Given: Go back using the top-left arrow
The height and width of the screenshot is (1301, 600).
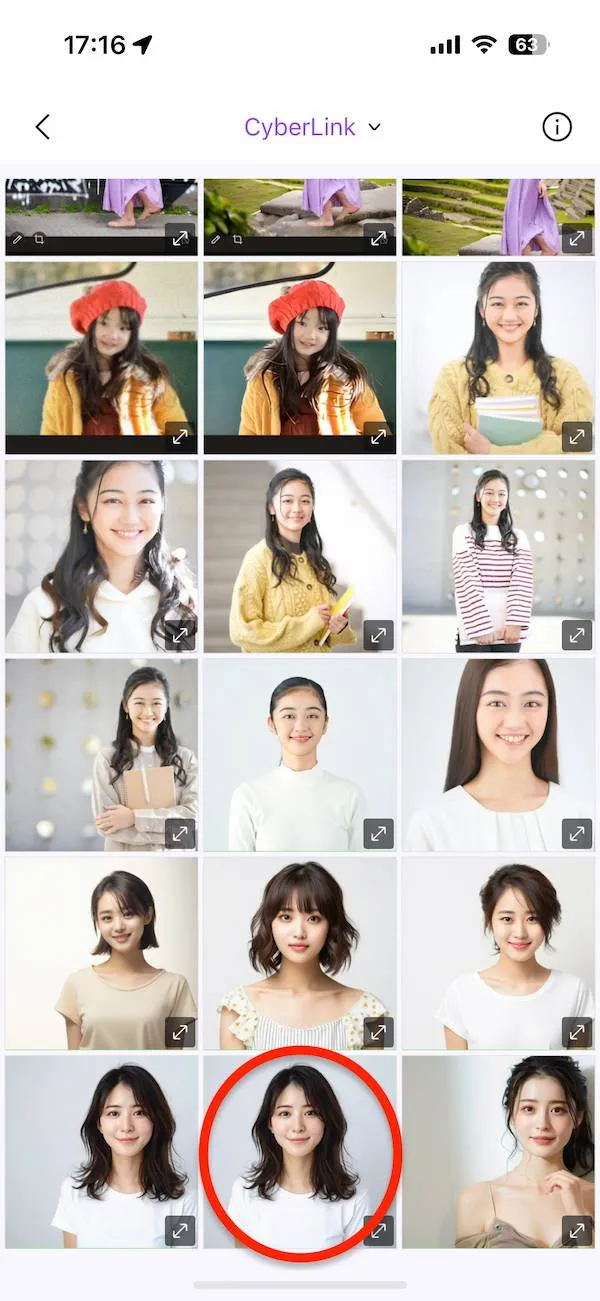Looking at the screenshot, I should (x=42, y=127).
